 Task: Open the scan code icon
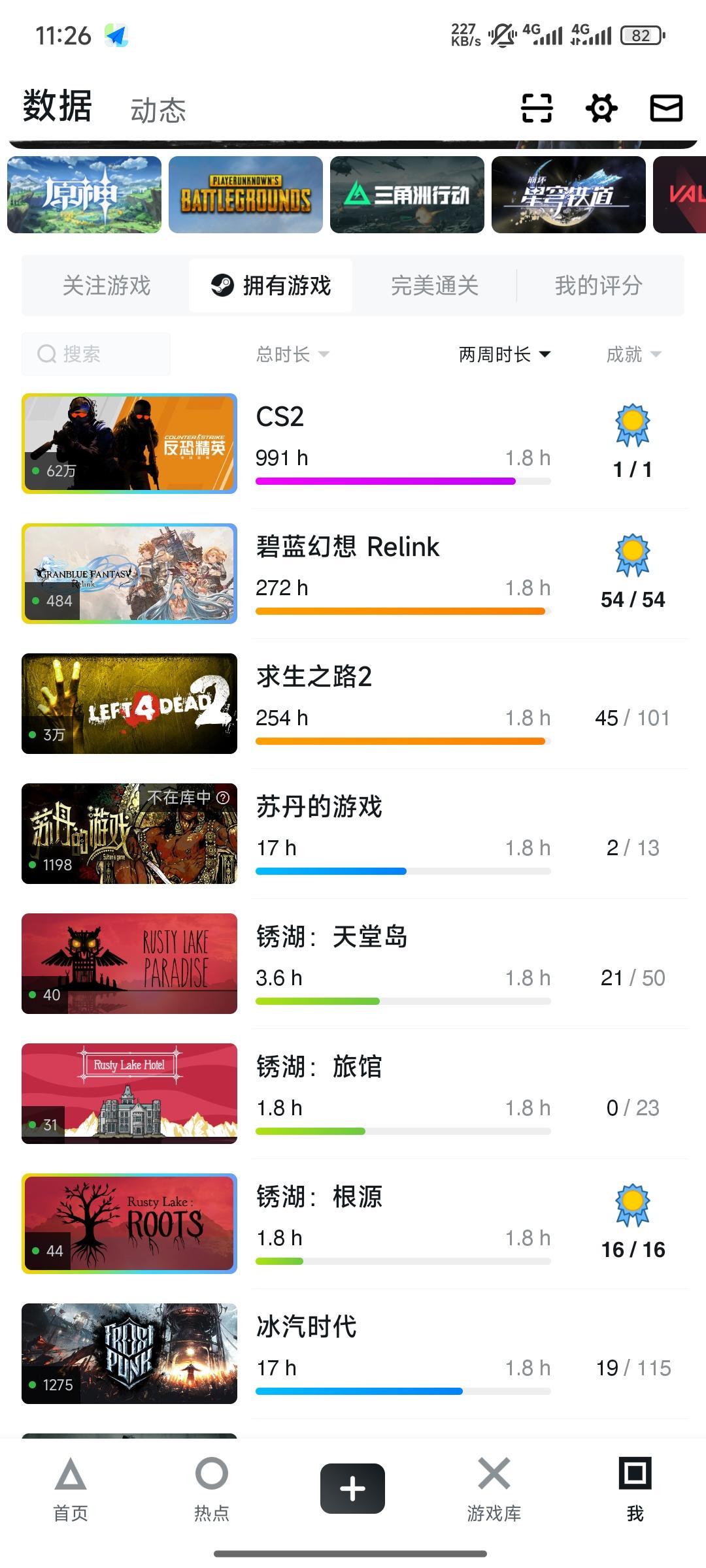pos(537,108)
